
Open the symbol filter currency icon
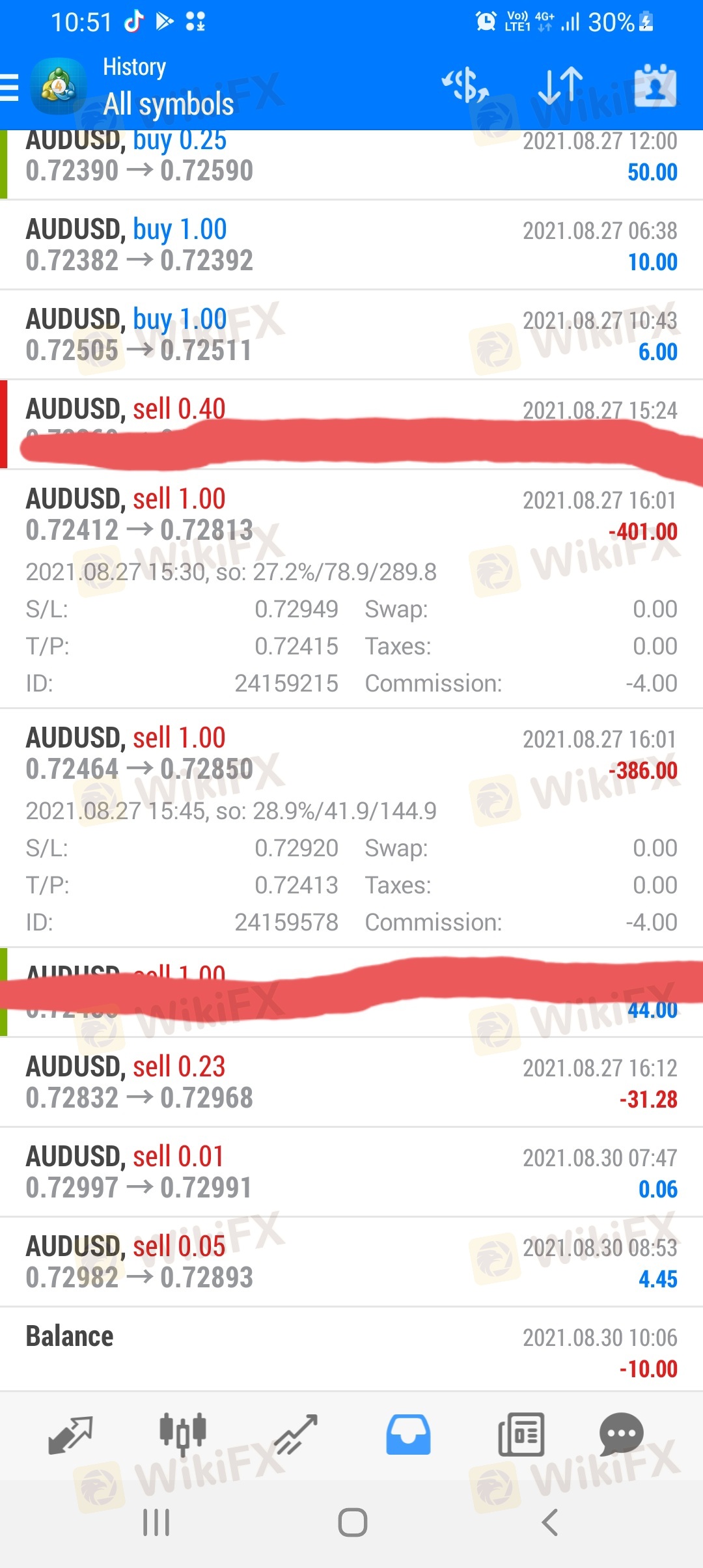466,86
